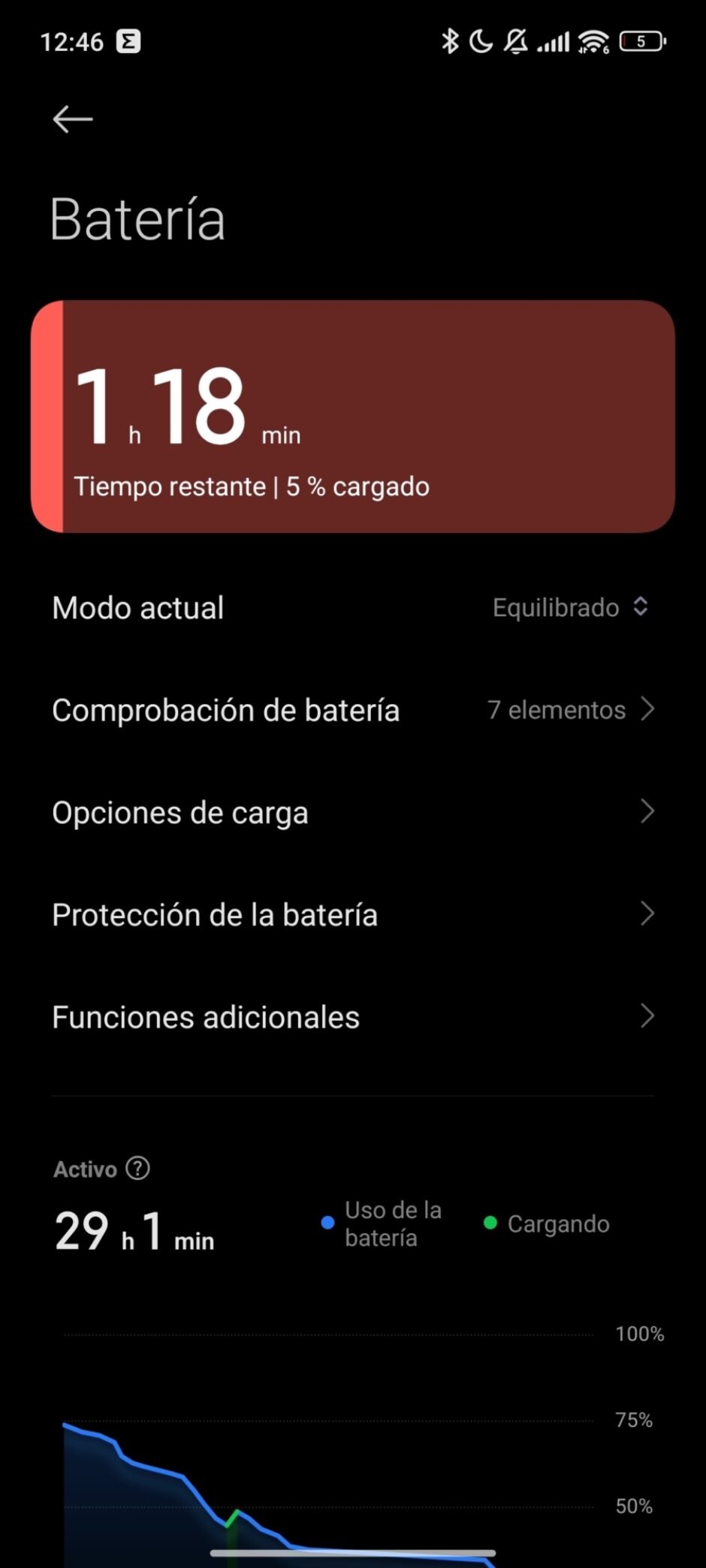Open Protección de la batería
This screenshot has height=1568, width=706.
point(353,914)
